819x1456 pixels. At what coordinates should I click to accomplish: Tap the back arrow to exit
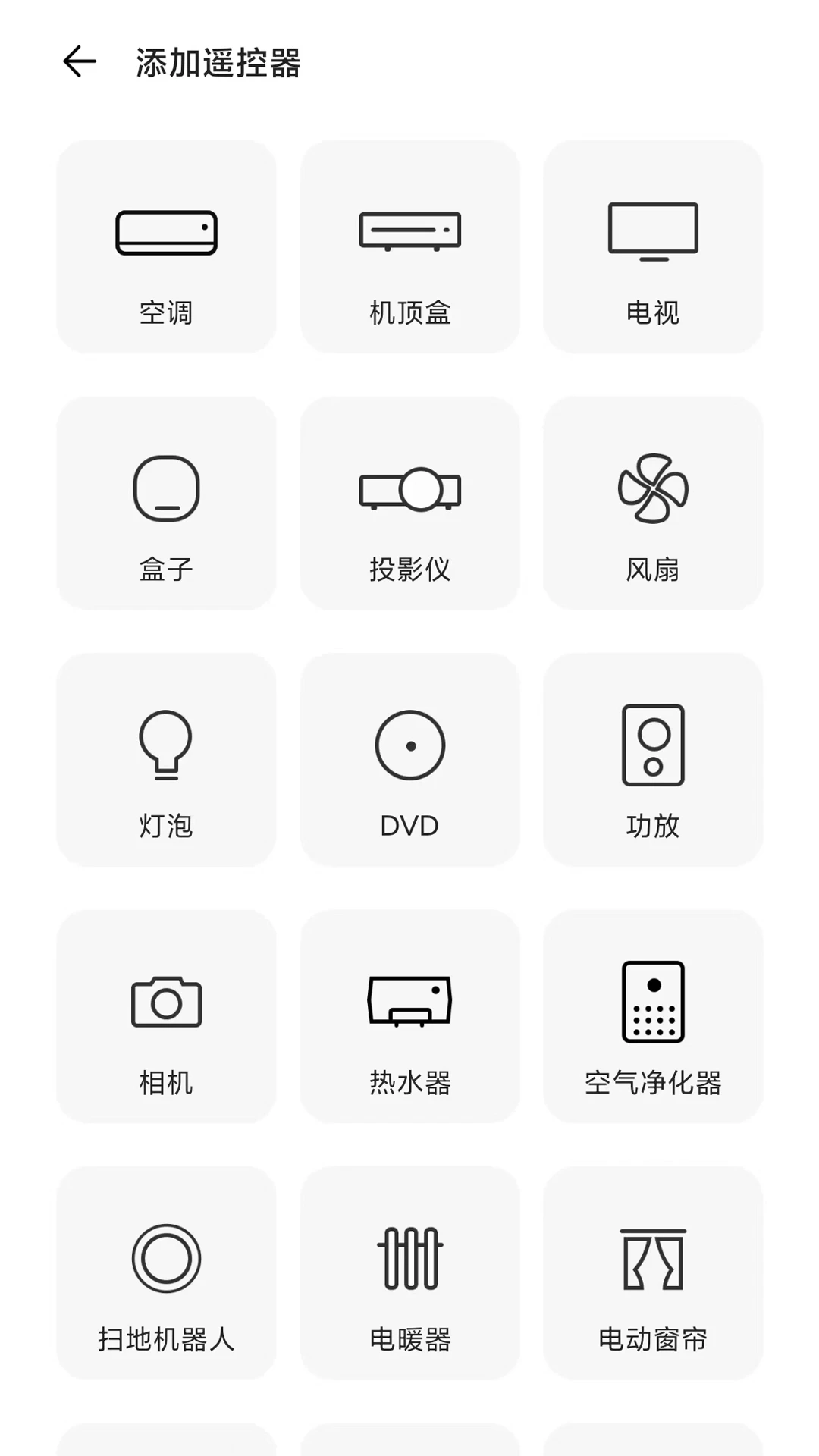pyautogui.click(x=79, y=62)
